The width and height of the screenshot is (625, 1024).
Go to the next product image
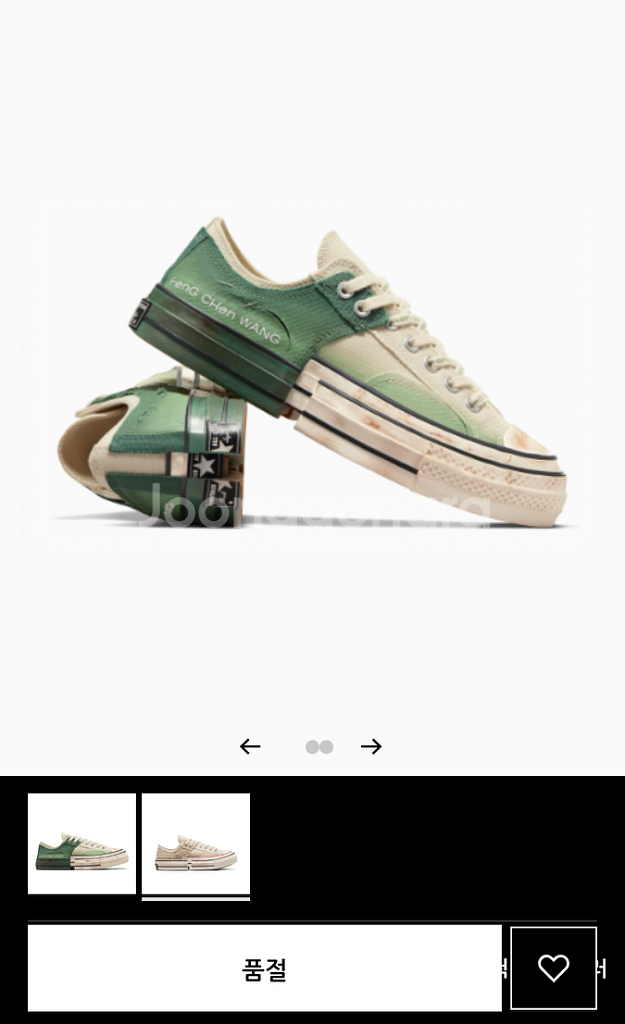(371, 746)
